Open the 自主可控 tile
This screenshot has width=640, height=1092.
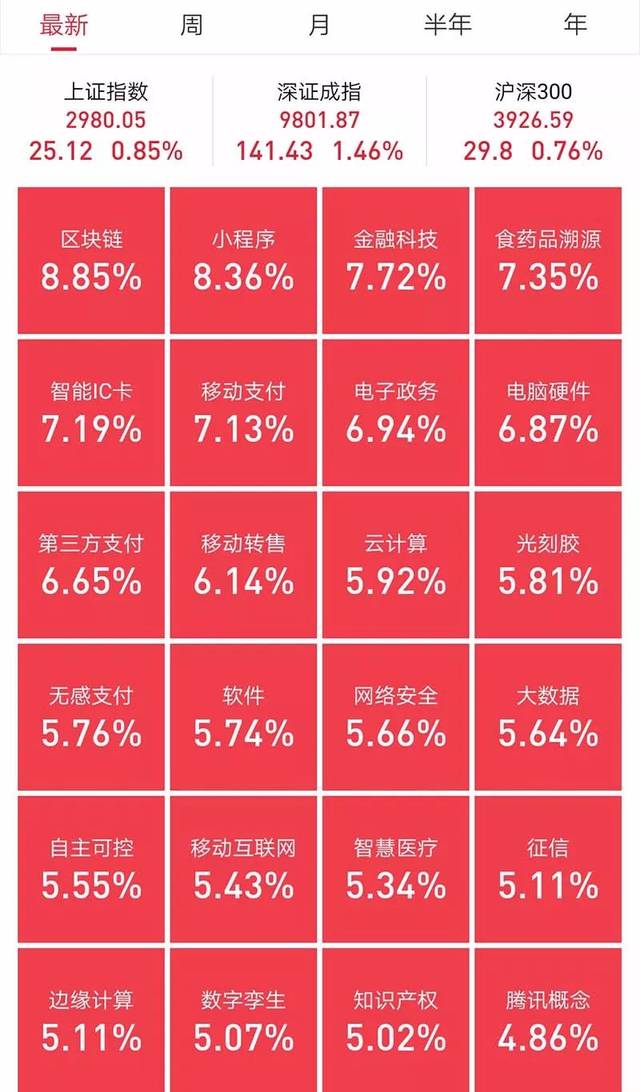pyautogui.click(x=91, y=869)
